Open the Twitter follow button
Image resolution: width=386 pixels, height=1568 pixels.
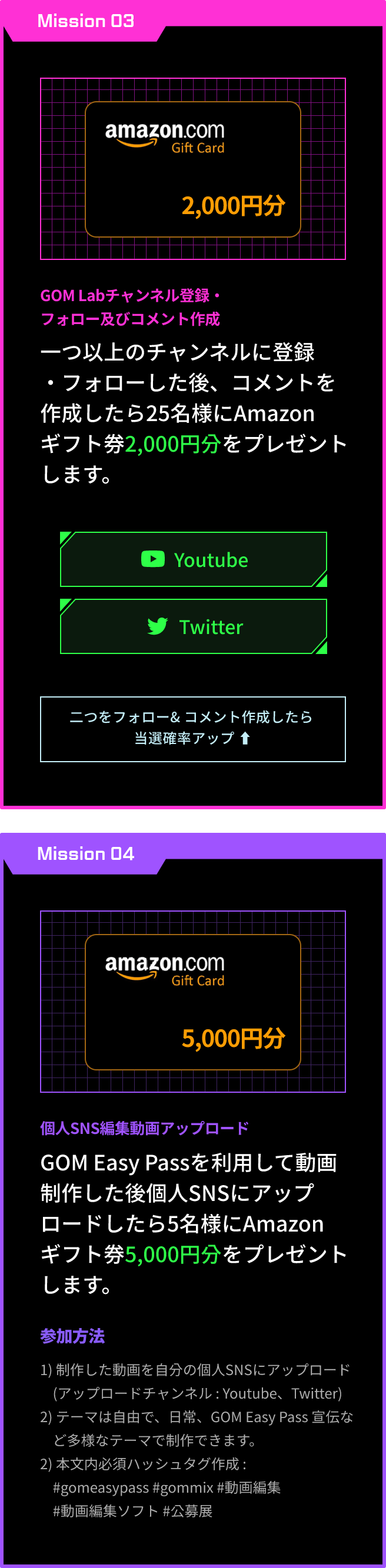click(194, 626)
